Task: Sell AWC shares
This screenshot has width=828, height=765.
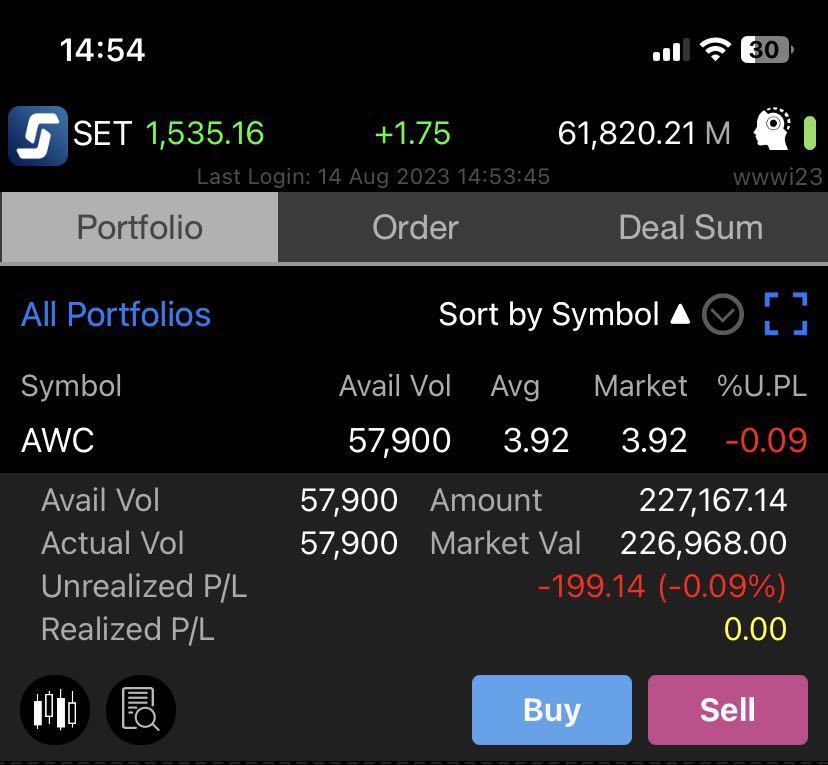Action: pyautogui.click(x=727, y=710)
